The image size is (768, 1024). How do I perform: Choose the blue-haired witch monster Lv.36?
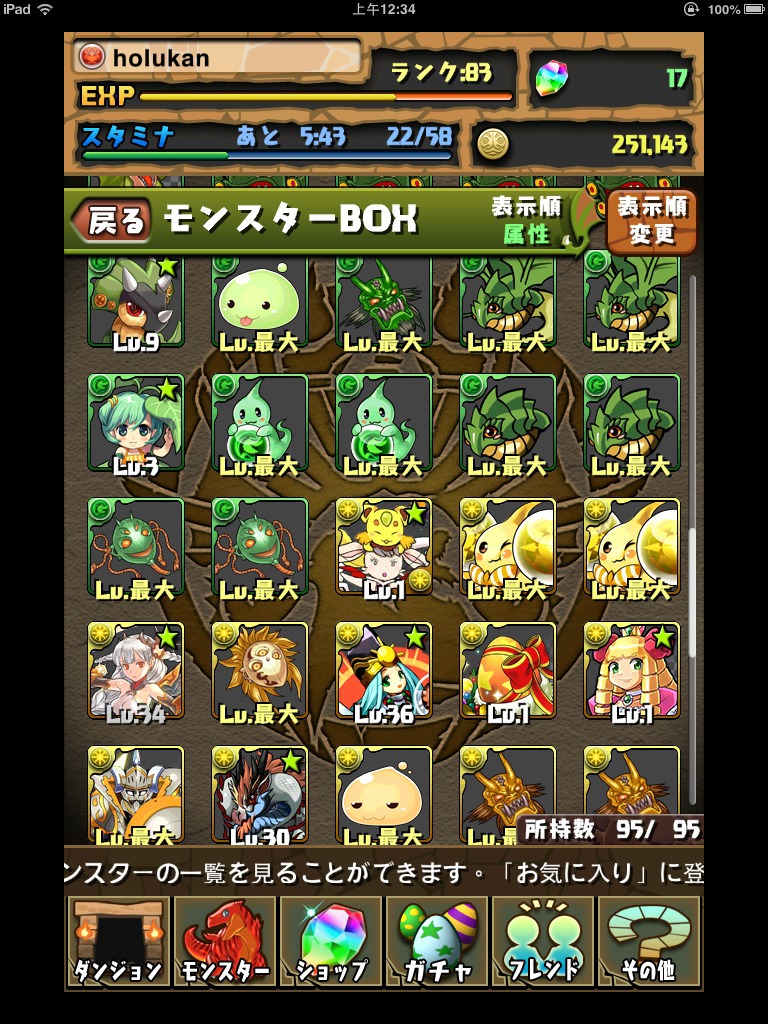[x=384, y=670]
